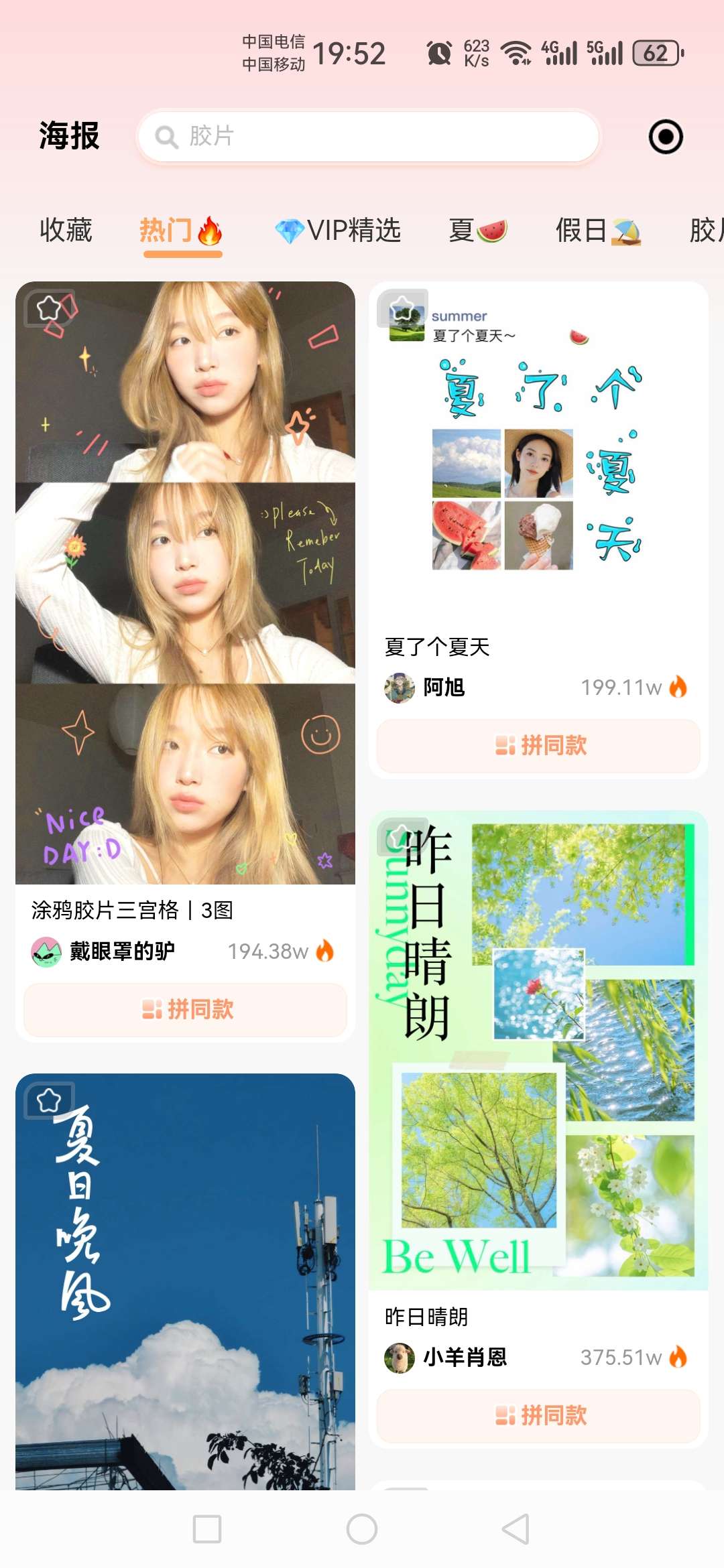
Task: Go back using the system back button
Action: 516,1529
